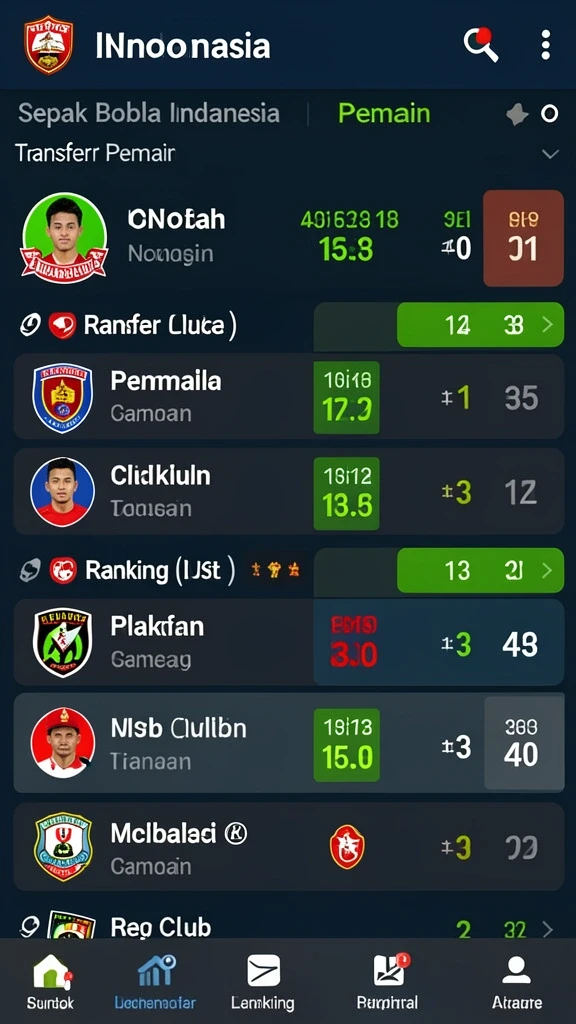Open the Ranking section arrow
576x1024 pixels.
click(x=548, y=571)
